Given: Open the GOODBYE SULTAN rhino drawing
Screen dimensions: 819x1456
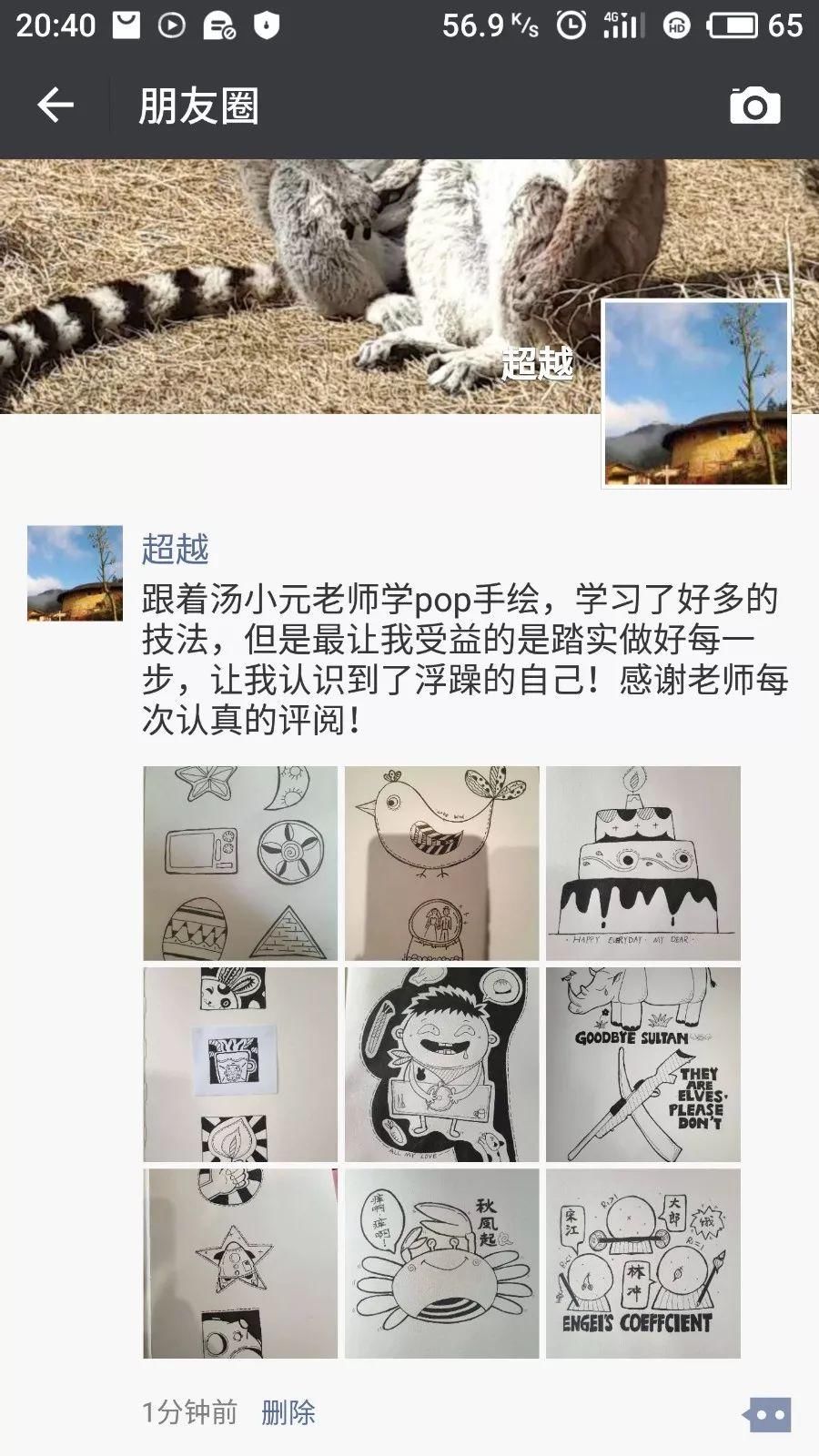Looking at the screenshot, I should point(642,1064).
